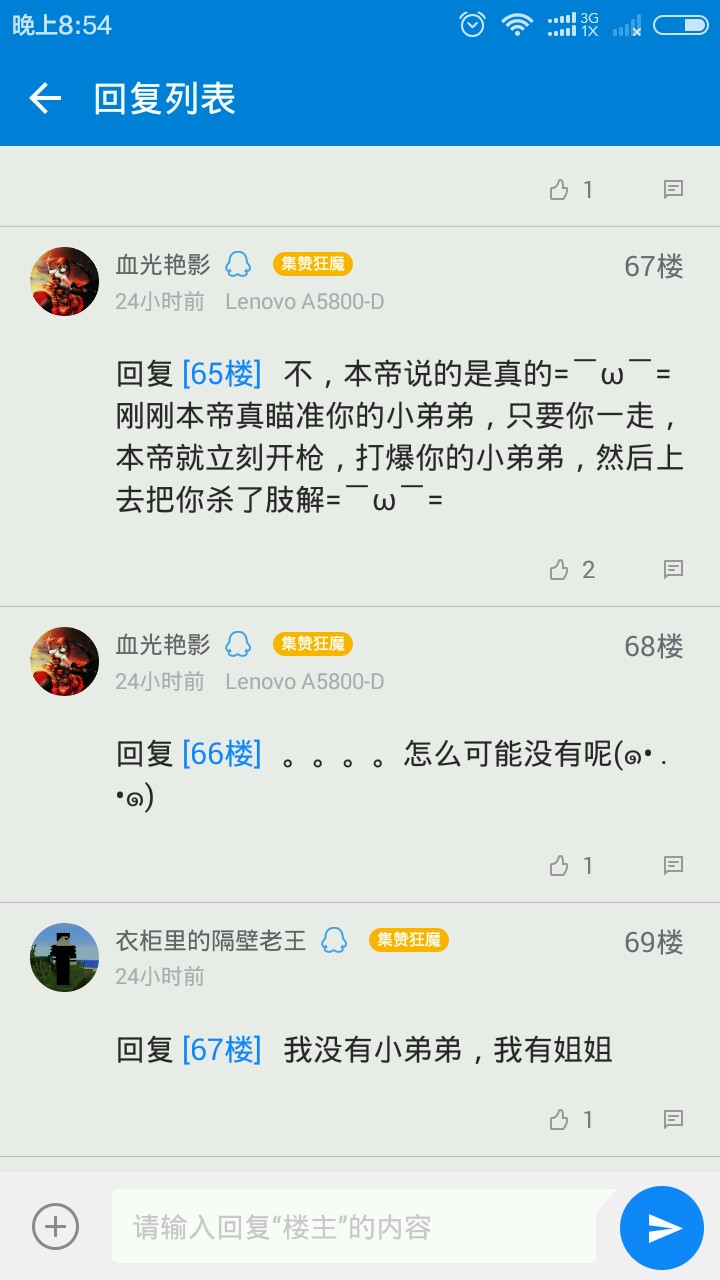Send the reply with the blue button
Viewport: 720px width, 1280px height.
point(662,1228)
